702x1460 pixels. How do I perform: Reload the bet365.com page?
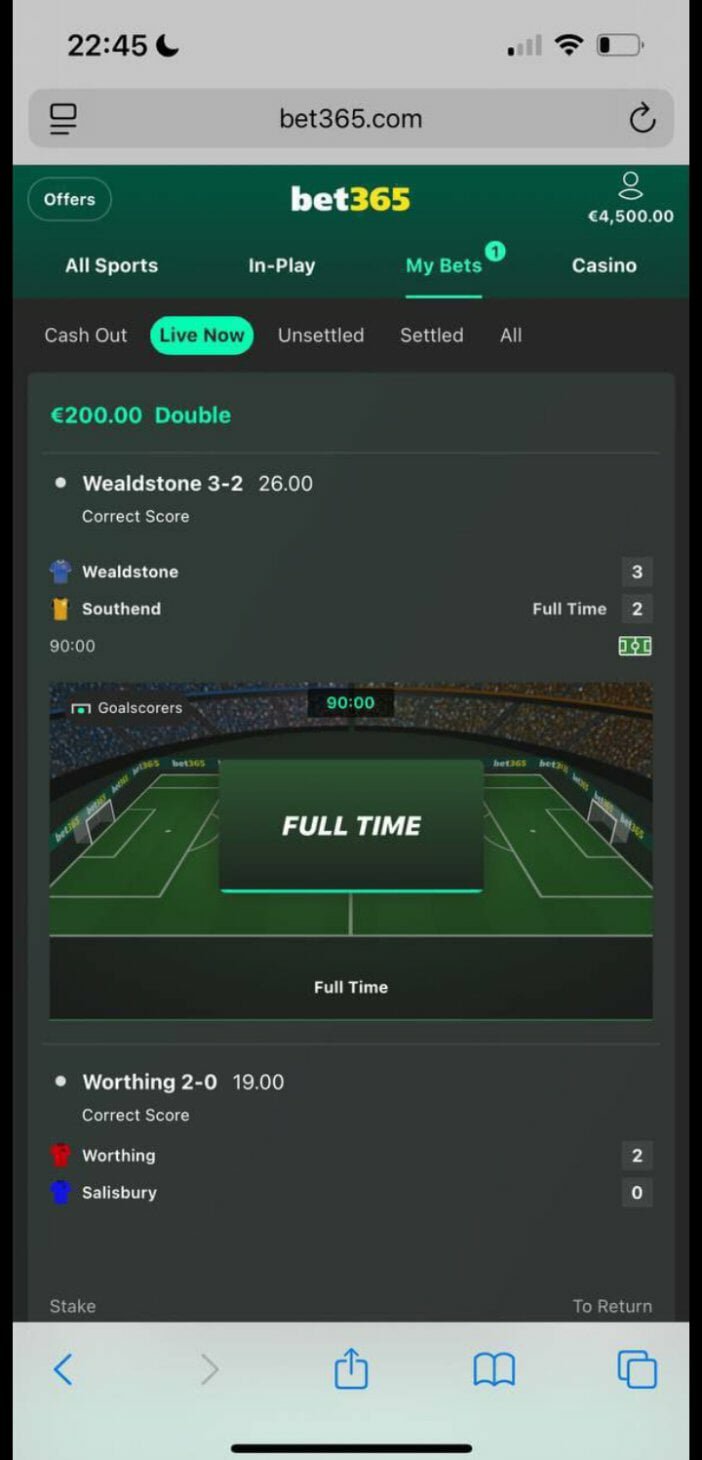(x=642, y=119)
